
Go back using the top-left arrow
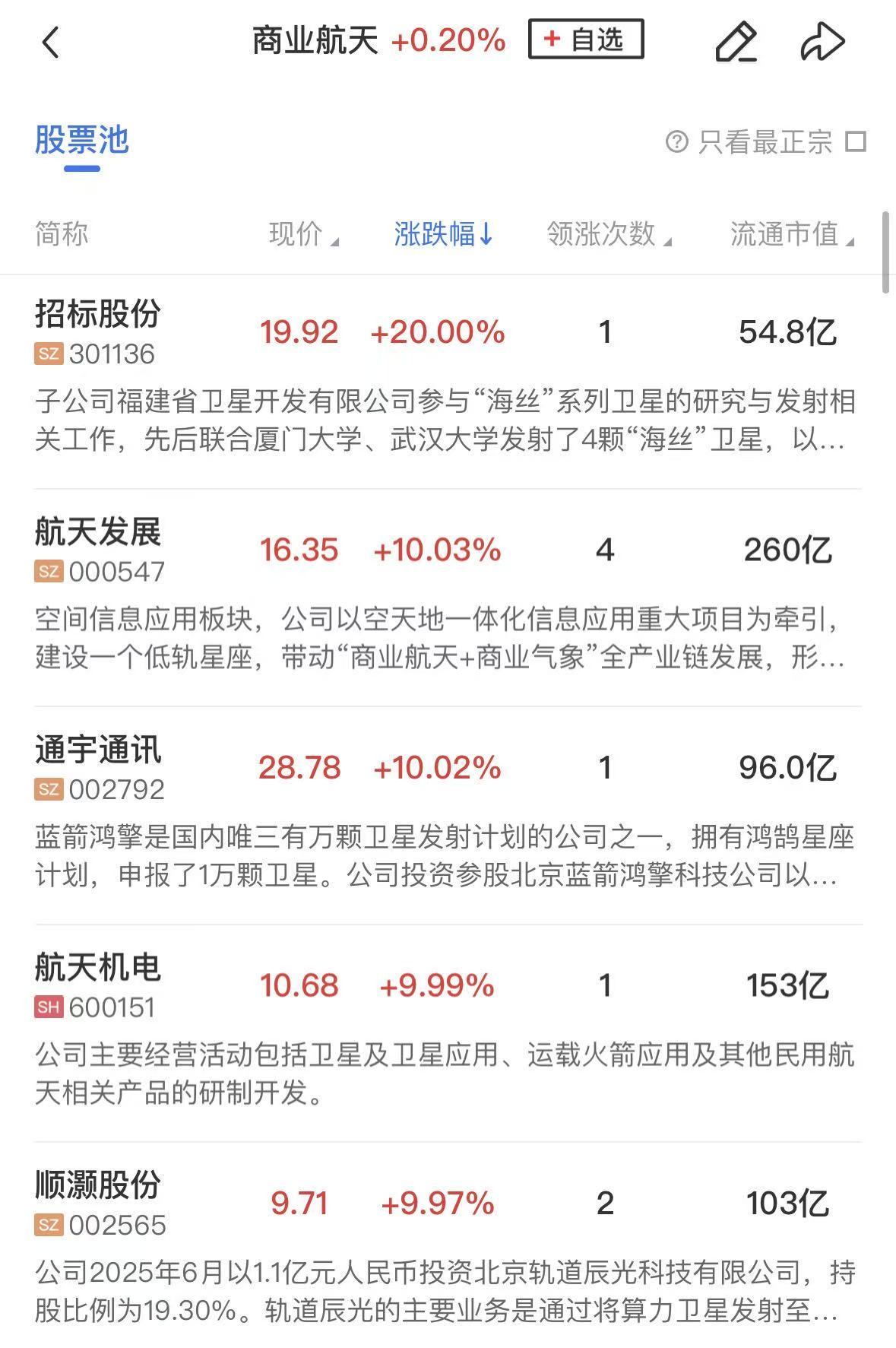50,43
